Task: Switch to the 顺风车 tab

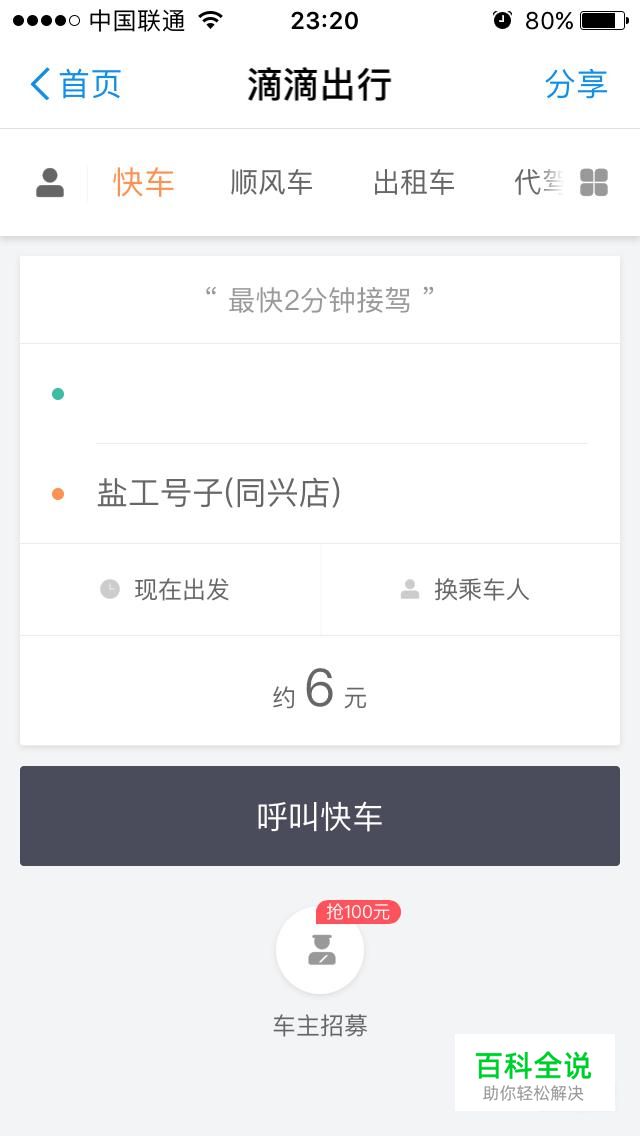Action: click(x=271, y=183)
